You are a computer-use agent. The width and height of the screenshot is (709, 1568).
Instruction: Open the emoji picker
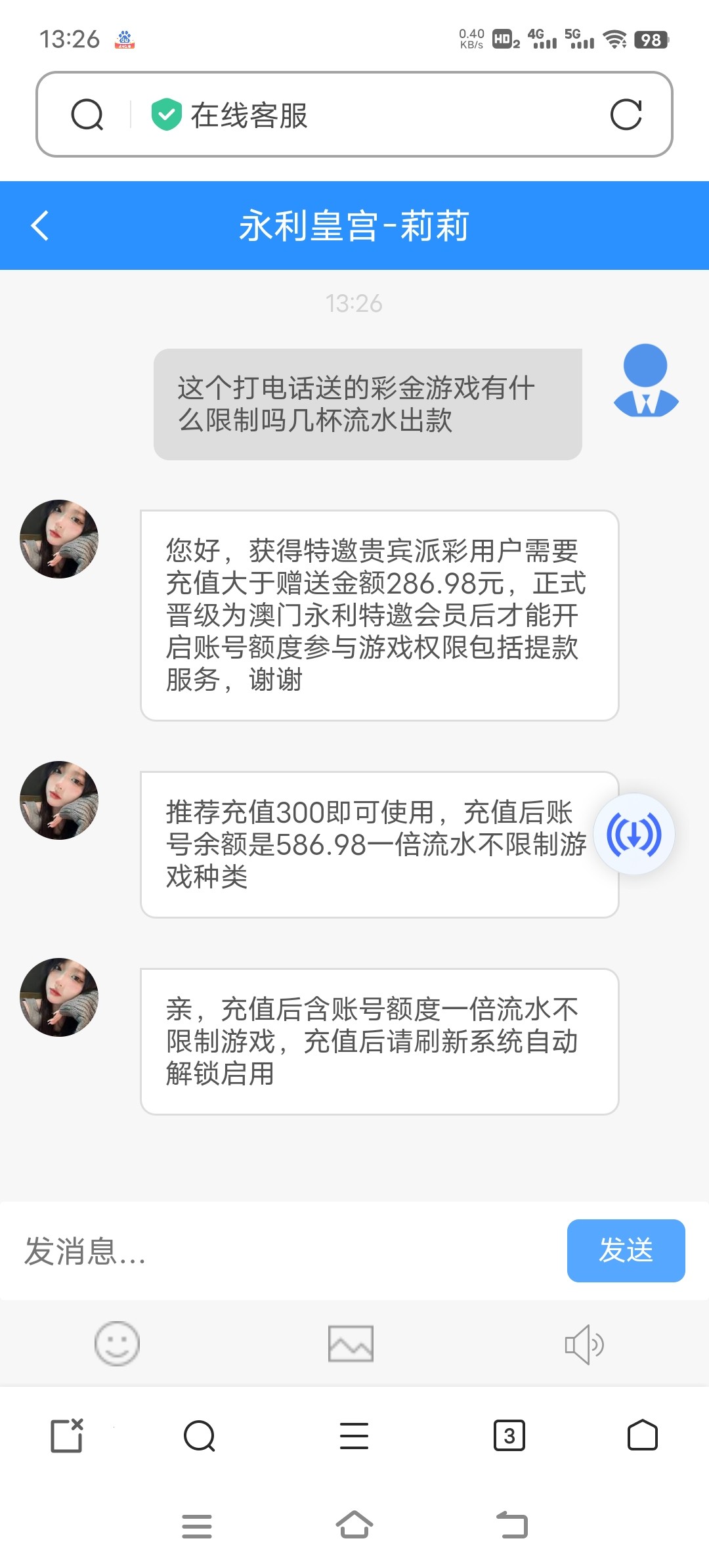[x=118, y=1343]
